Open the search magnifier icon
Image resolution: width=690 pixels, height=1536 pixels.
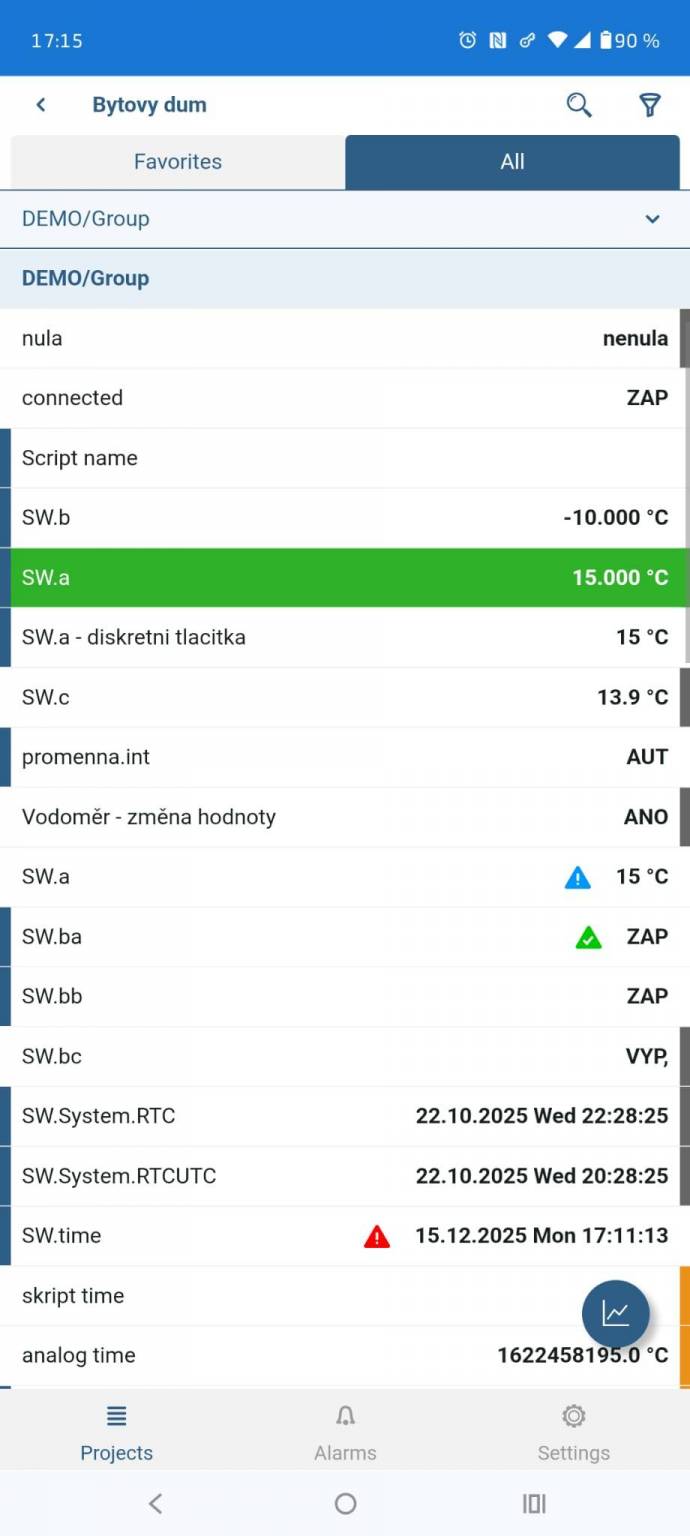pos(579,105)
